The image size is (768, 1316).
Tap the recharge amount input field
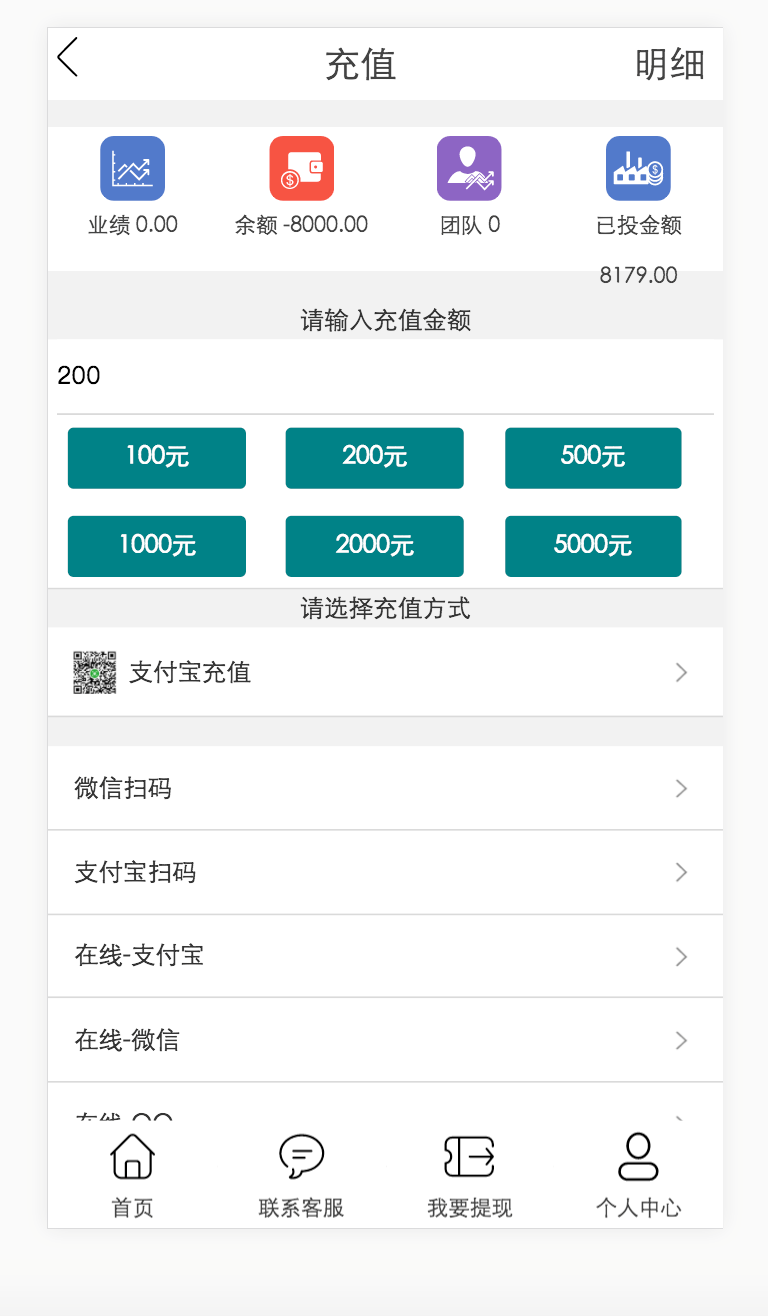[x=385, y=376]
